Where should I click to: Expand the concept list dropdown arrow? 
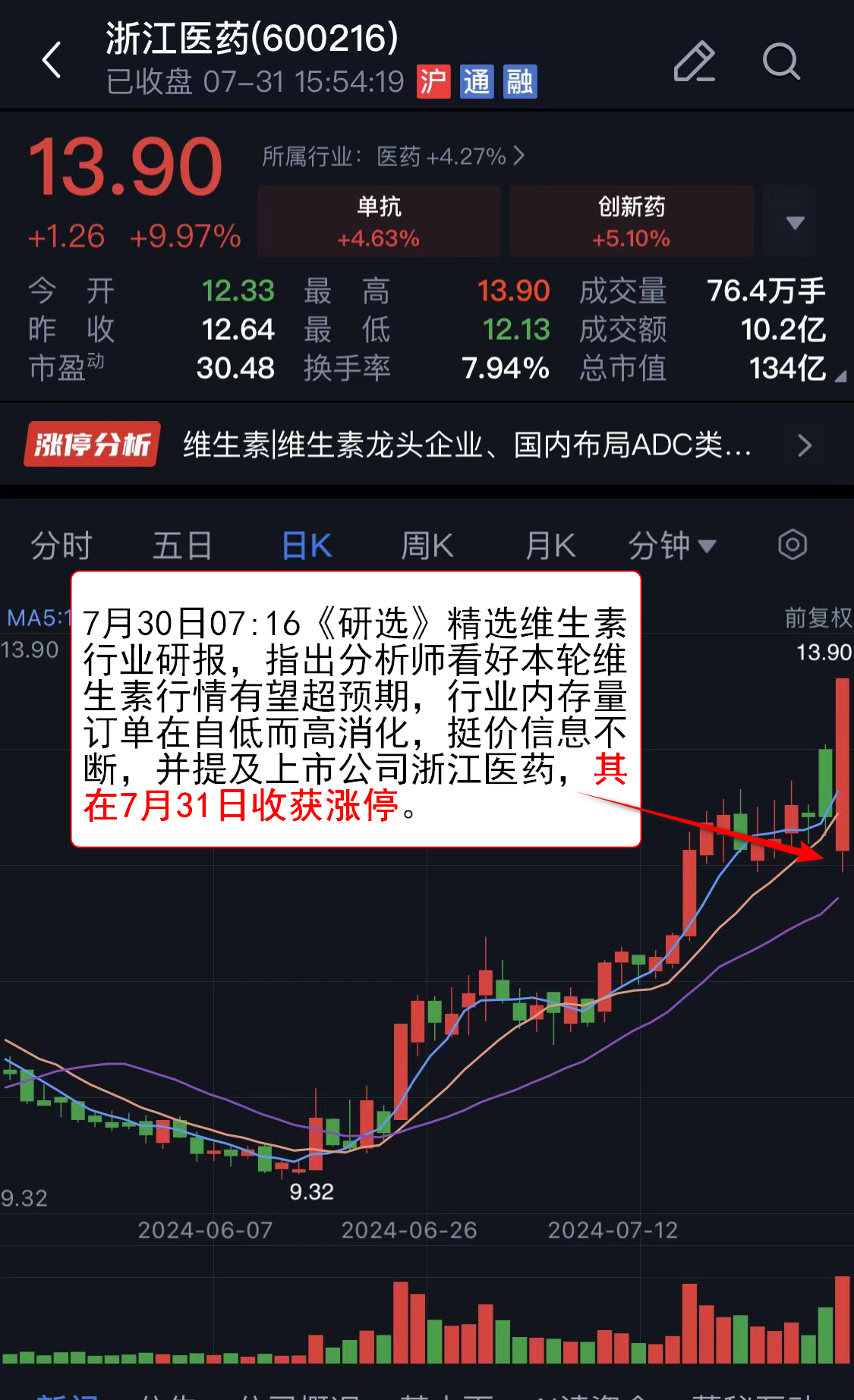pos(795,222)
